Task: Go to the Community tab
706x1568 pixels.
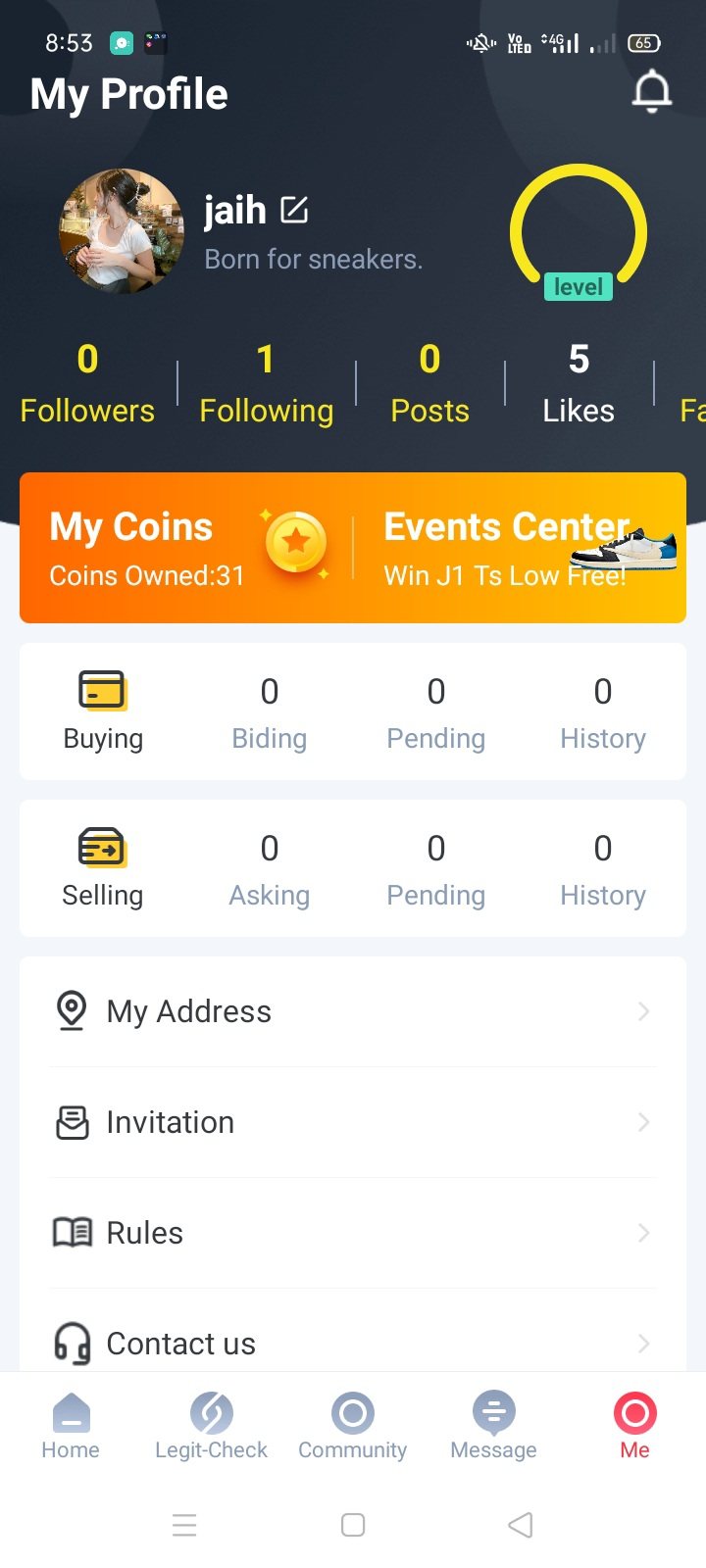Action: click(353, 1426)
